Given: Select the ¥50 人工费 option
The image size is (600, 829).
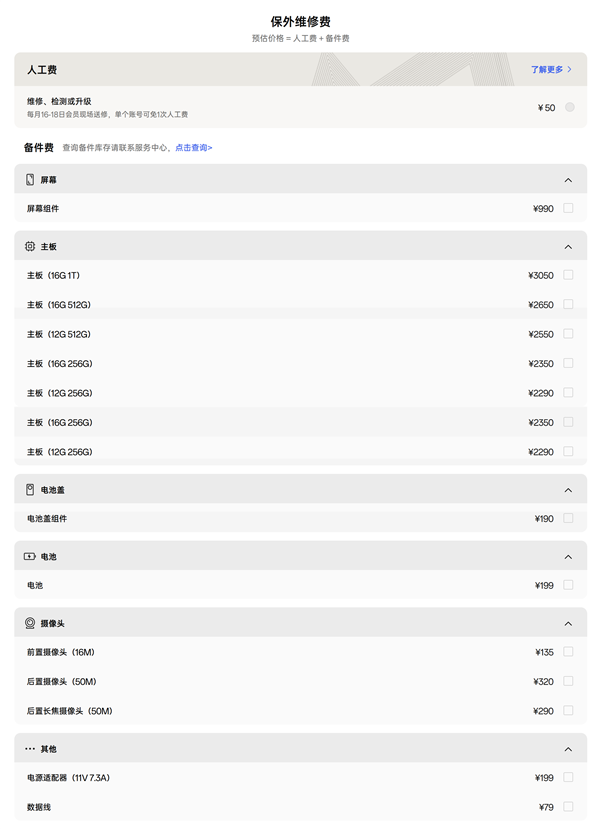Looking at the screenshot, I should (570, 107).
